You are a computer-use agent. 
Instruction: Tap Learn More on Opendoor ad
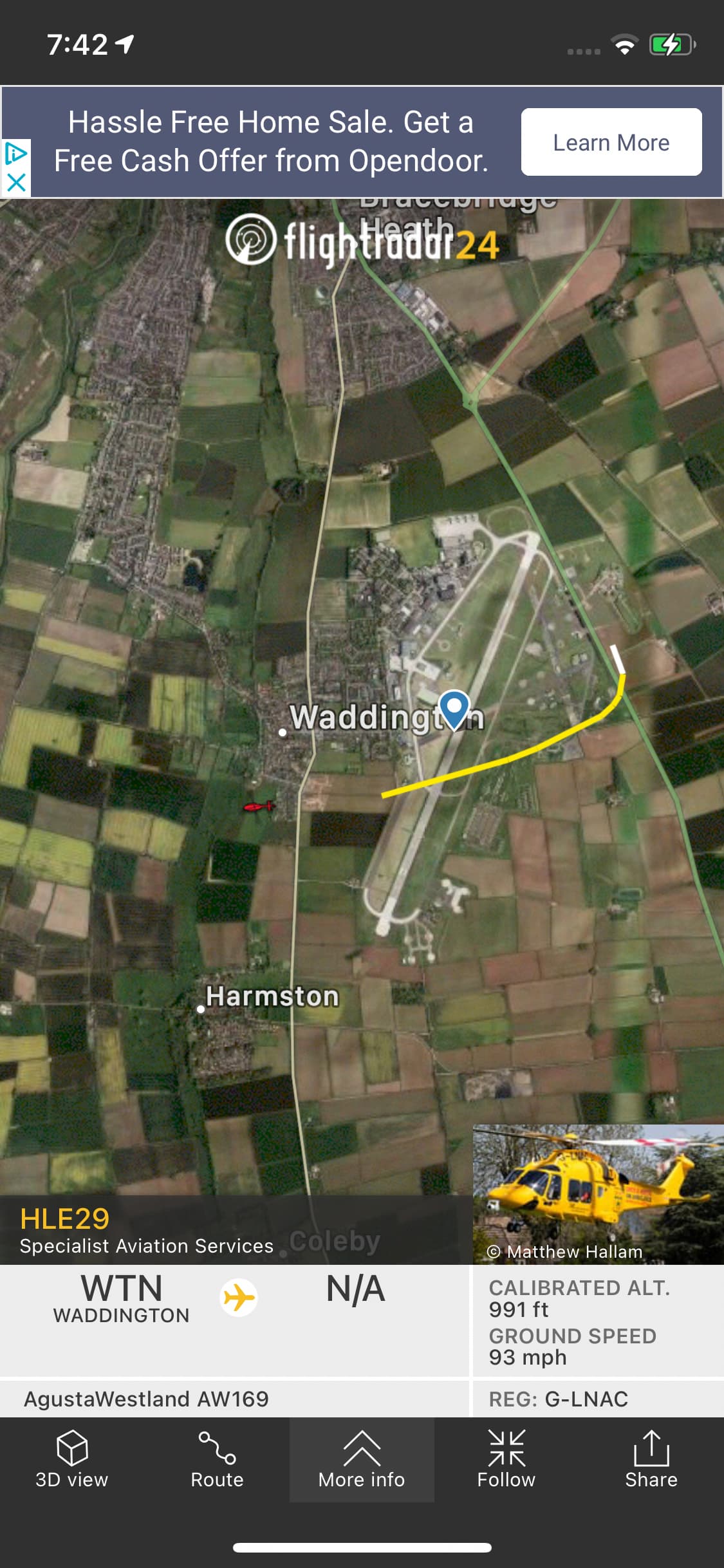pyautogui.click(x=611, y=142)
